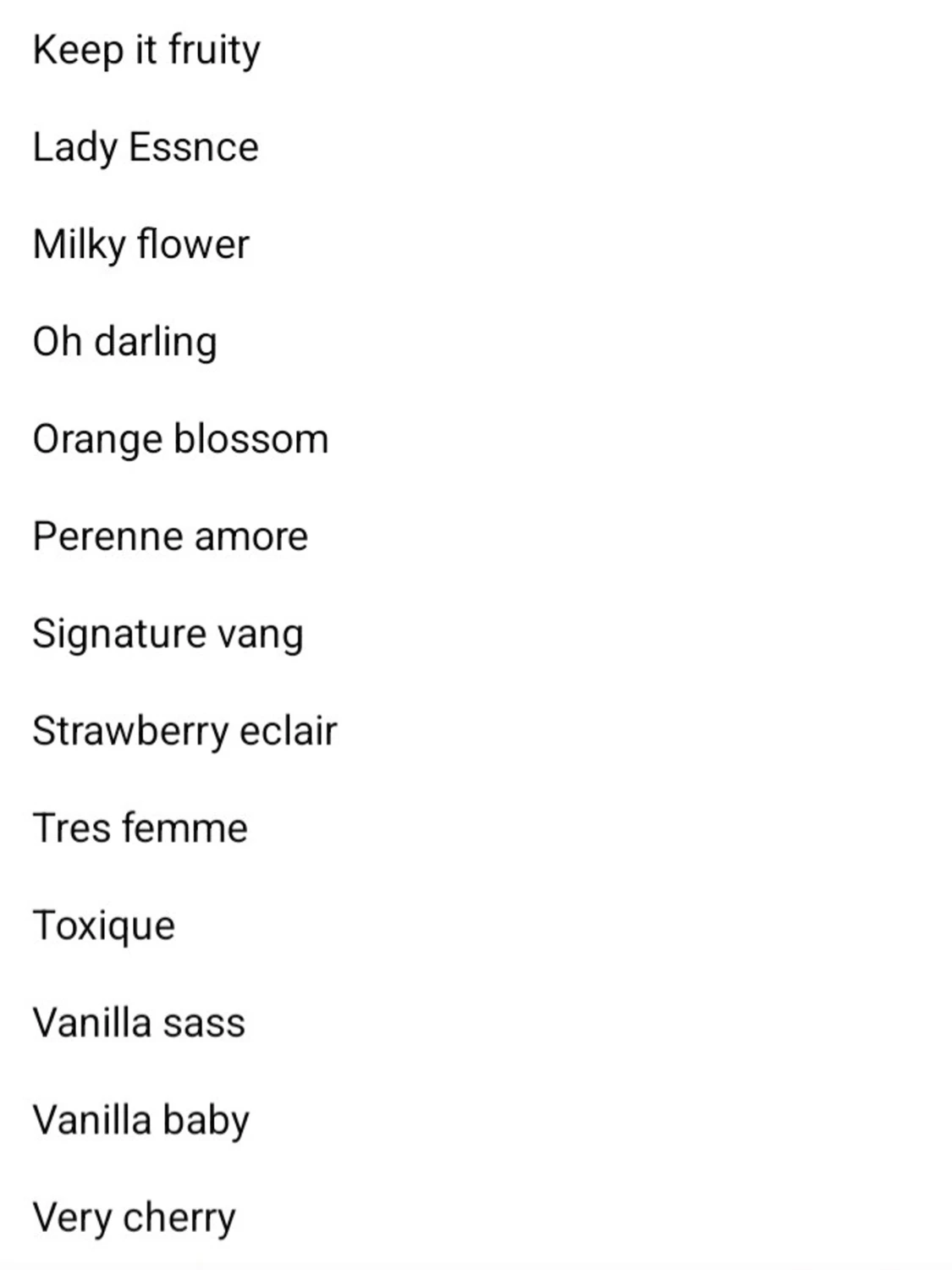952x1270 pixels.
Task: Choose the Very cherry item
Action: tap(135, 1218)
